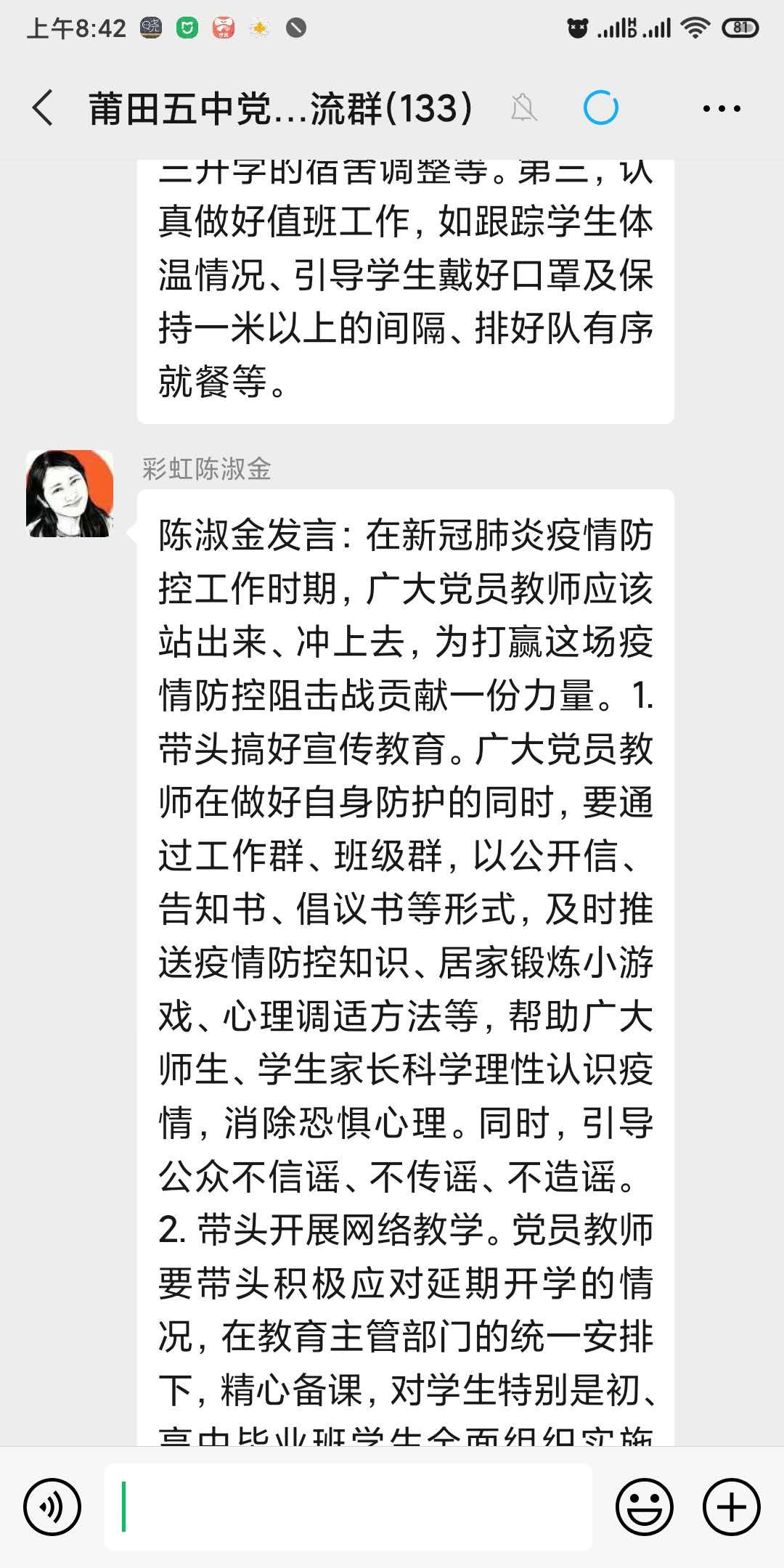Viewport: 784px width, 1568px height.
Task: Go back from the group chat
Action: pos(44,108)
